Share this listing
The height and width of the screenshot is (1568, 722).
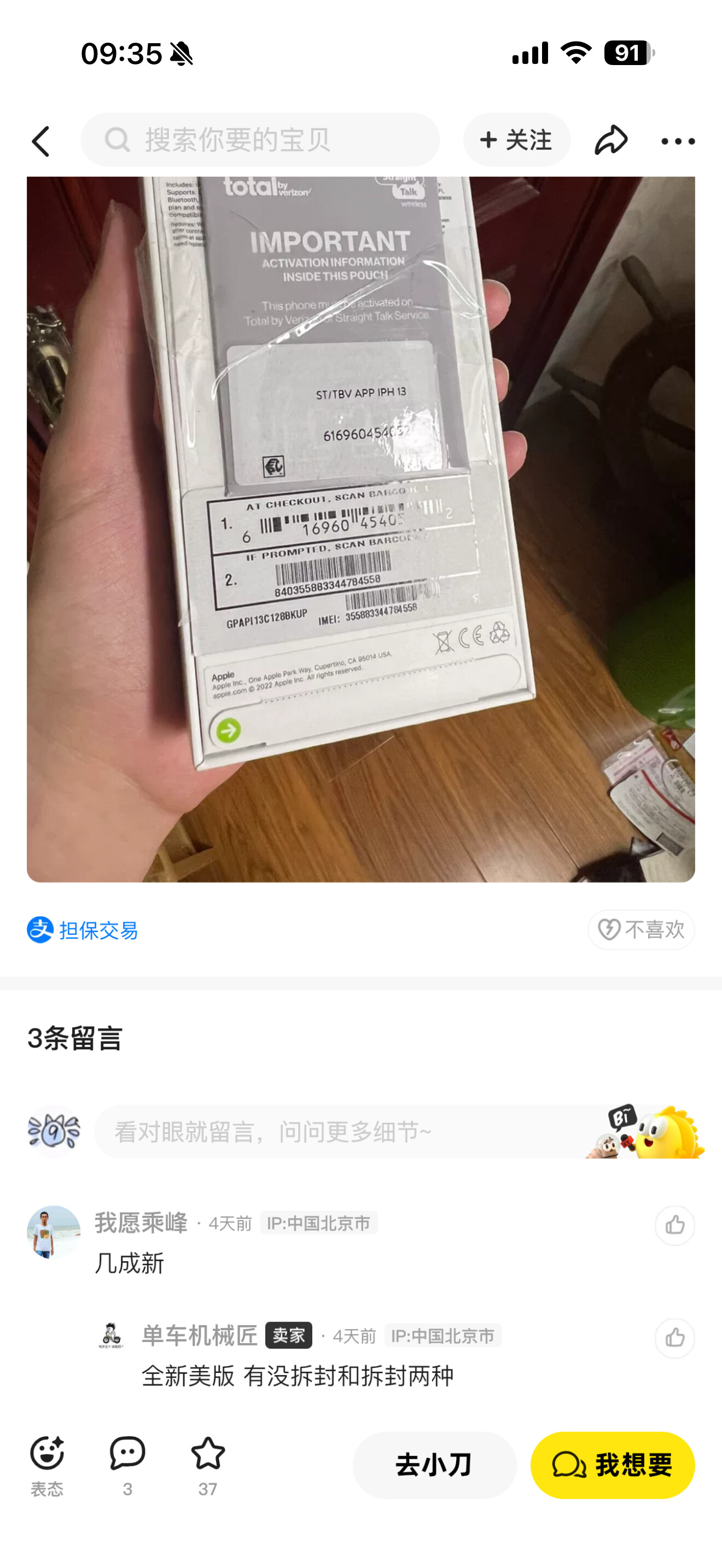point(610,140)
